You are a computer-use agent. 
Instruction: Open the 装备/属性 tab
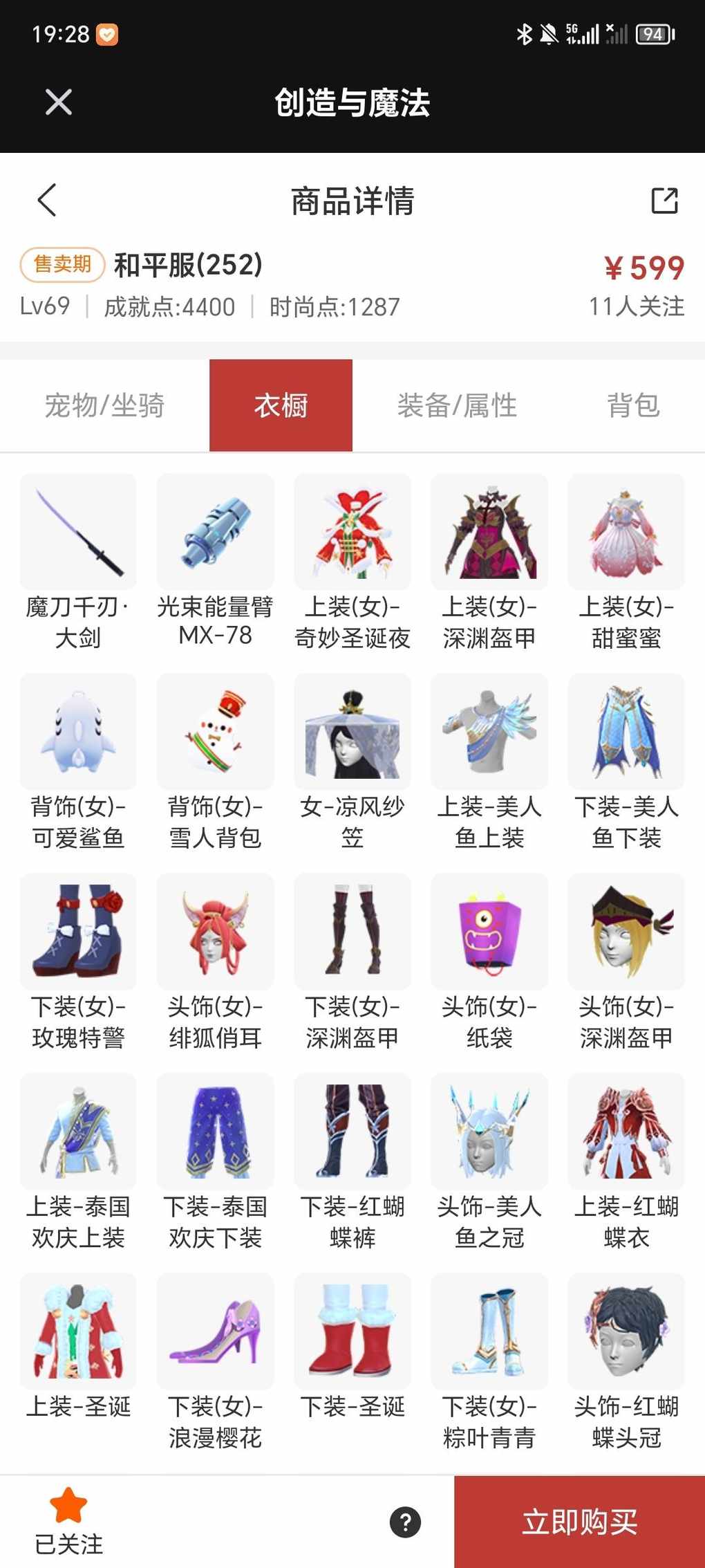pos(457,405)
